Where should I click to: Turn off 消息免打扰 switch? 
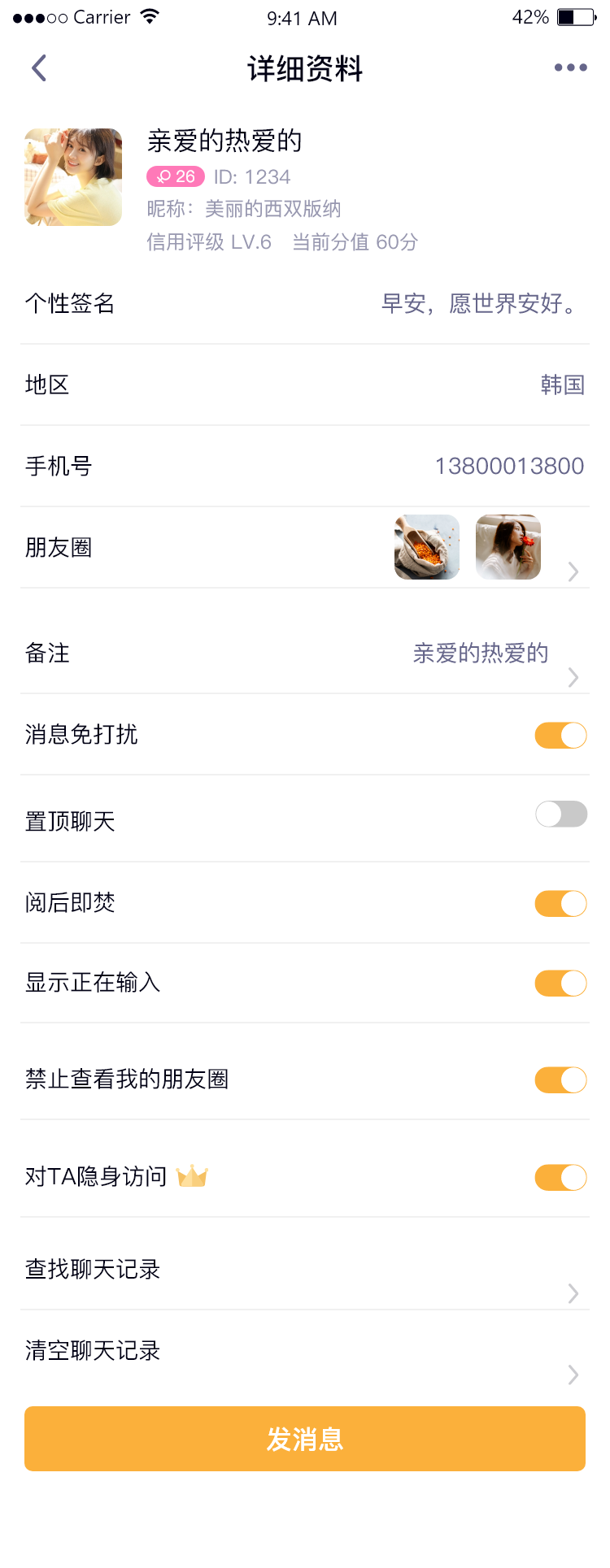point(560,736)
